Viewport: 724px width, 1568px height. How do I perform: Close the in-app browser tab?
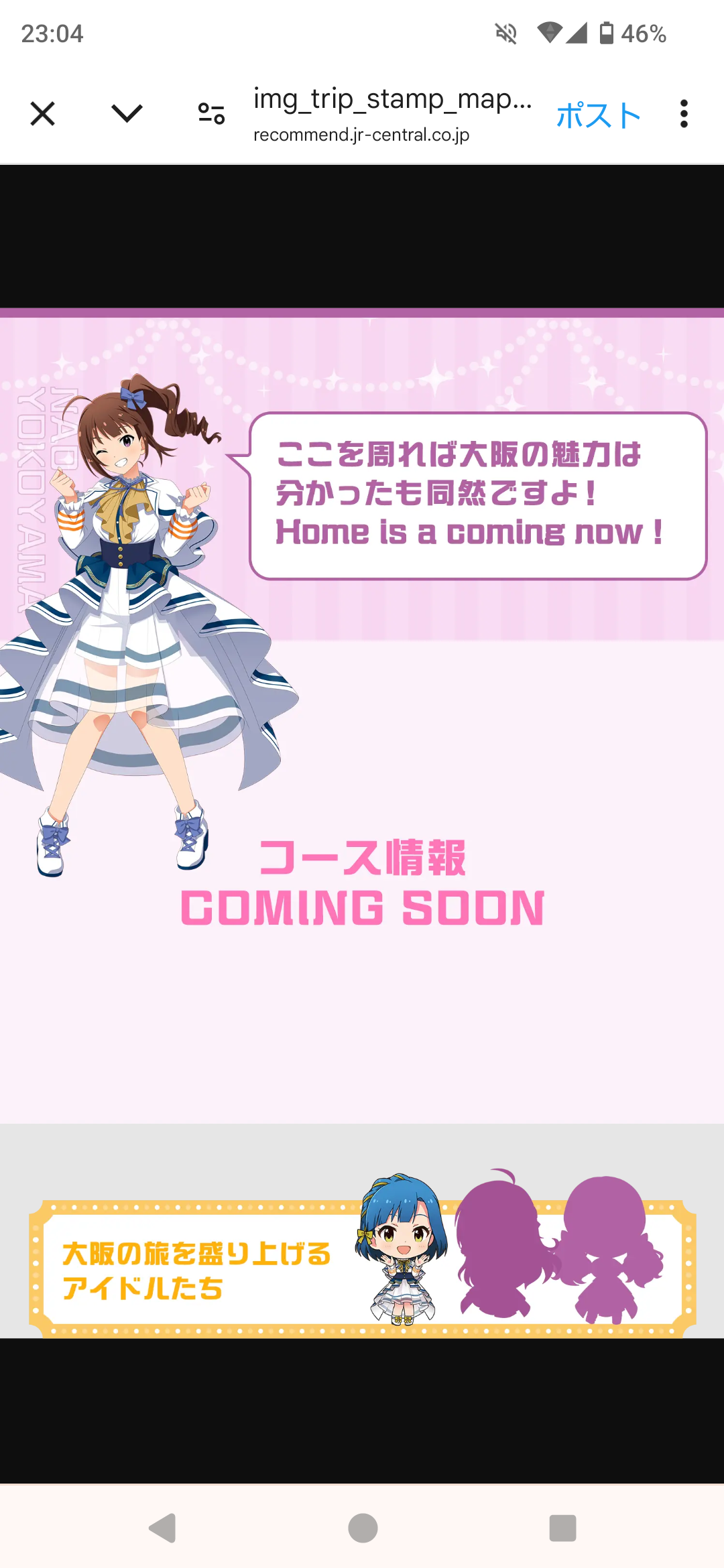point(43,114)
